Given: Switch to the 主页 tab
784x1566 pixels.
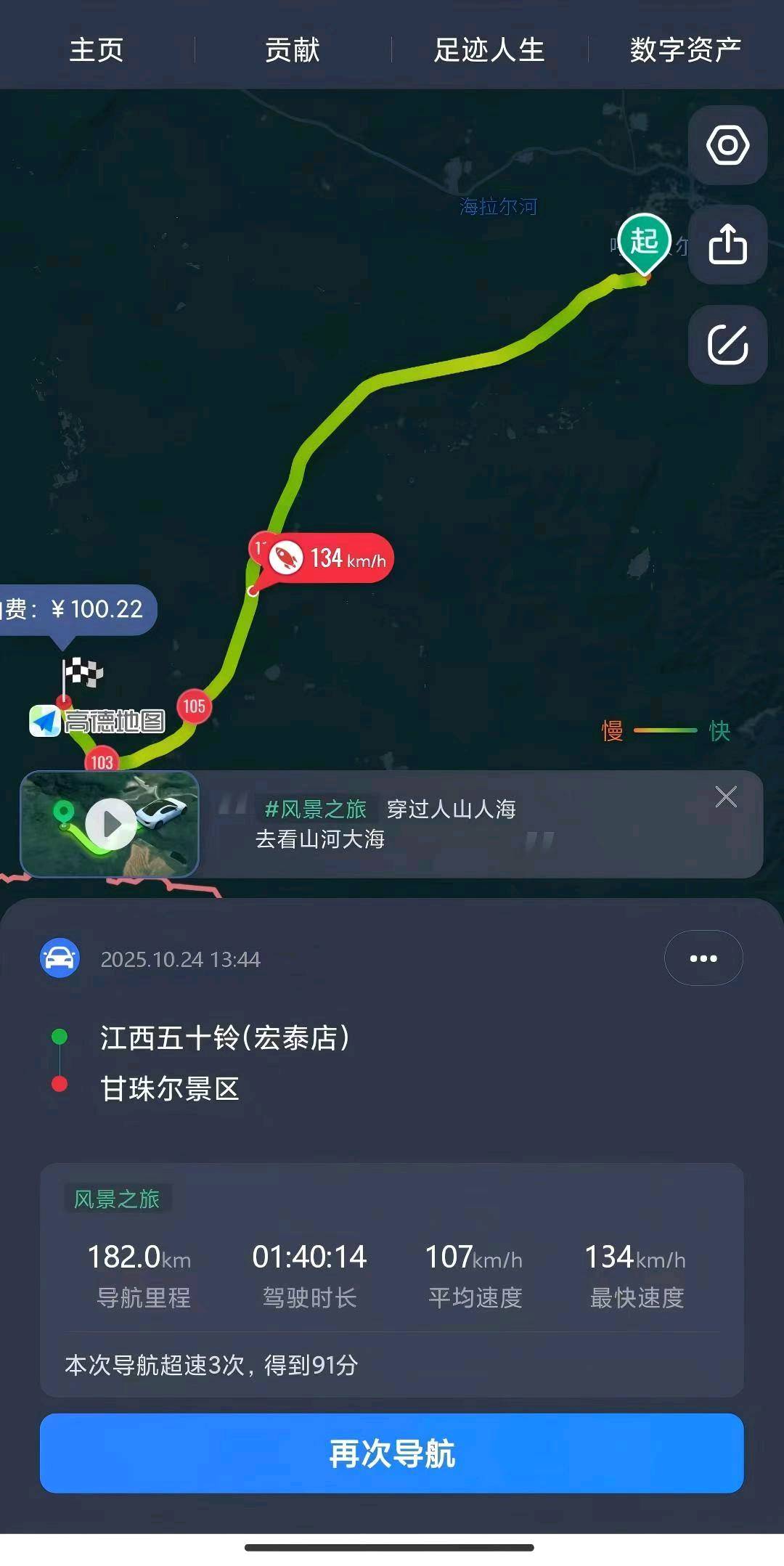Looking at the screenshot, I should pos(97,49).
